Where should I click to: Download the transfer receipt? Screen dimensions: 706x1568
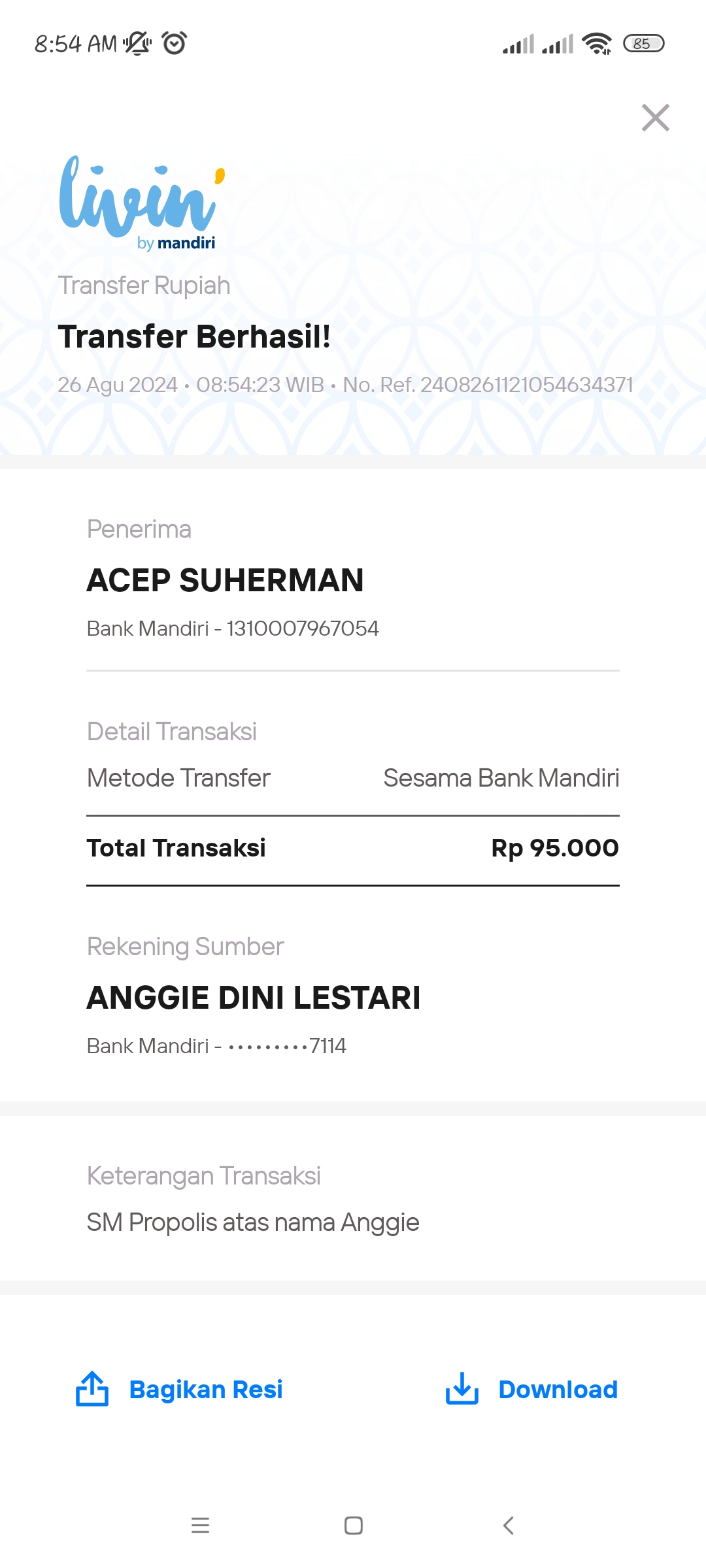point(531,1389)
